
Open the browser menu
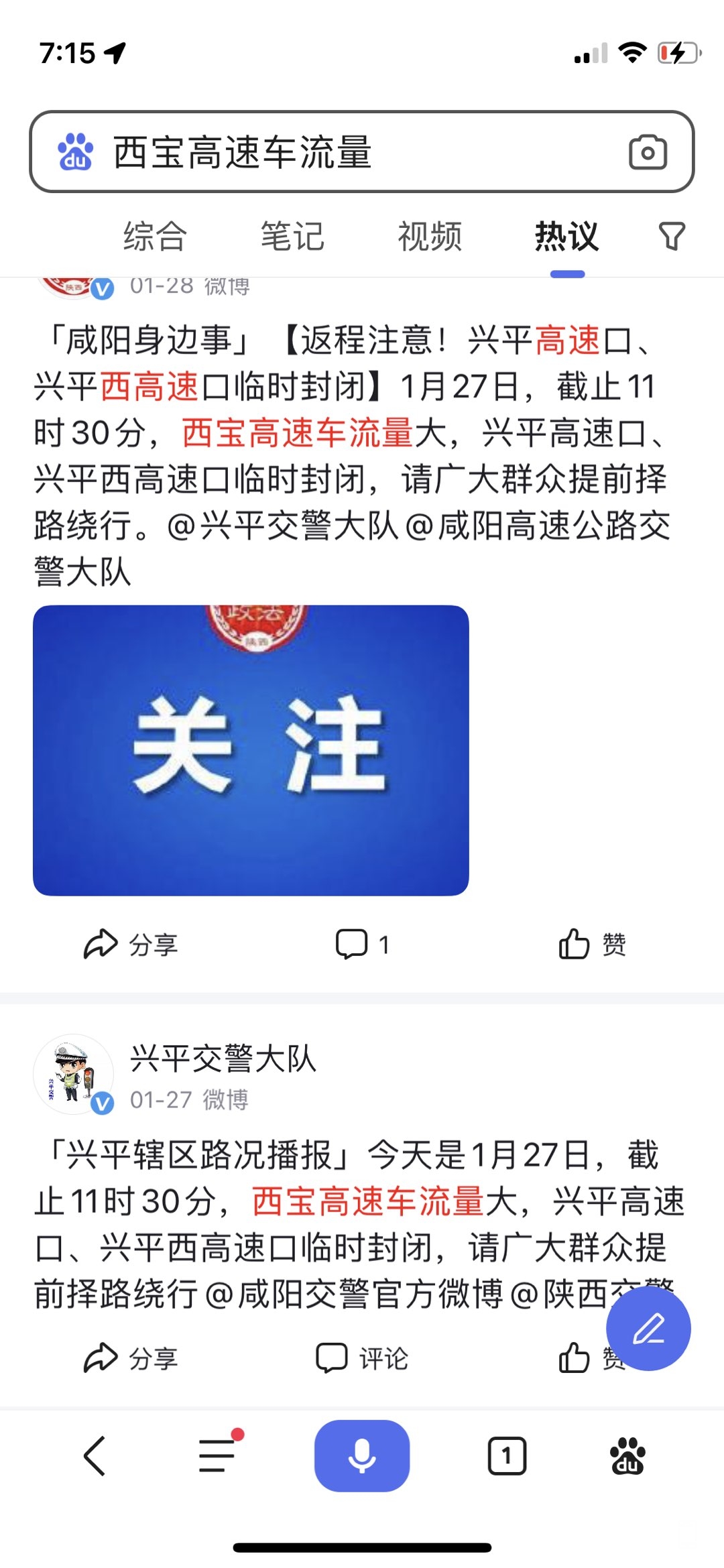218,1455
